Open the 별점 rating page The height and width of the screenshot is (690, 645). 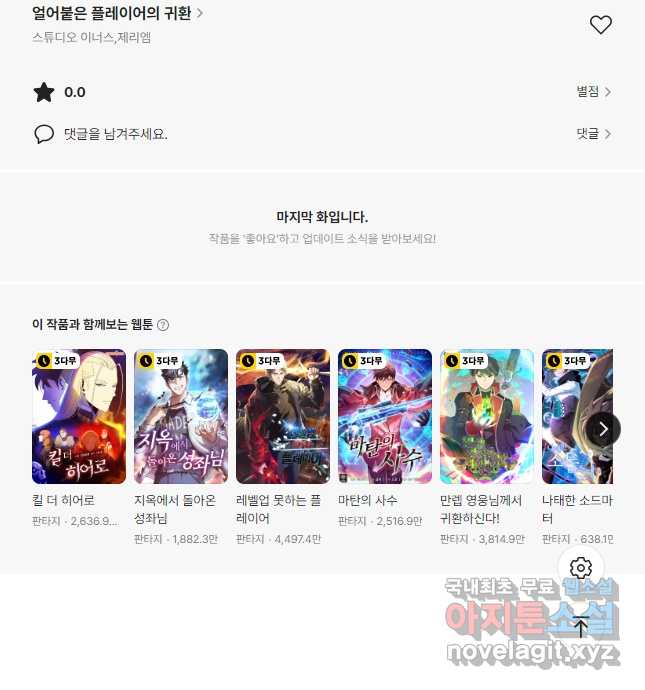(593, 92)
